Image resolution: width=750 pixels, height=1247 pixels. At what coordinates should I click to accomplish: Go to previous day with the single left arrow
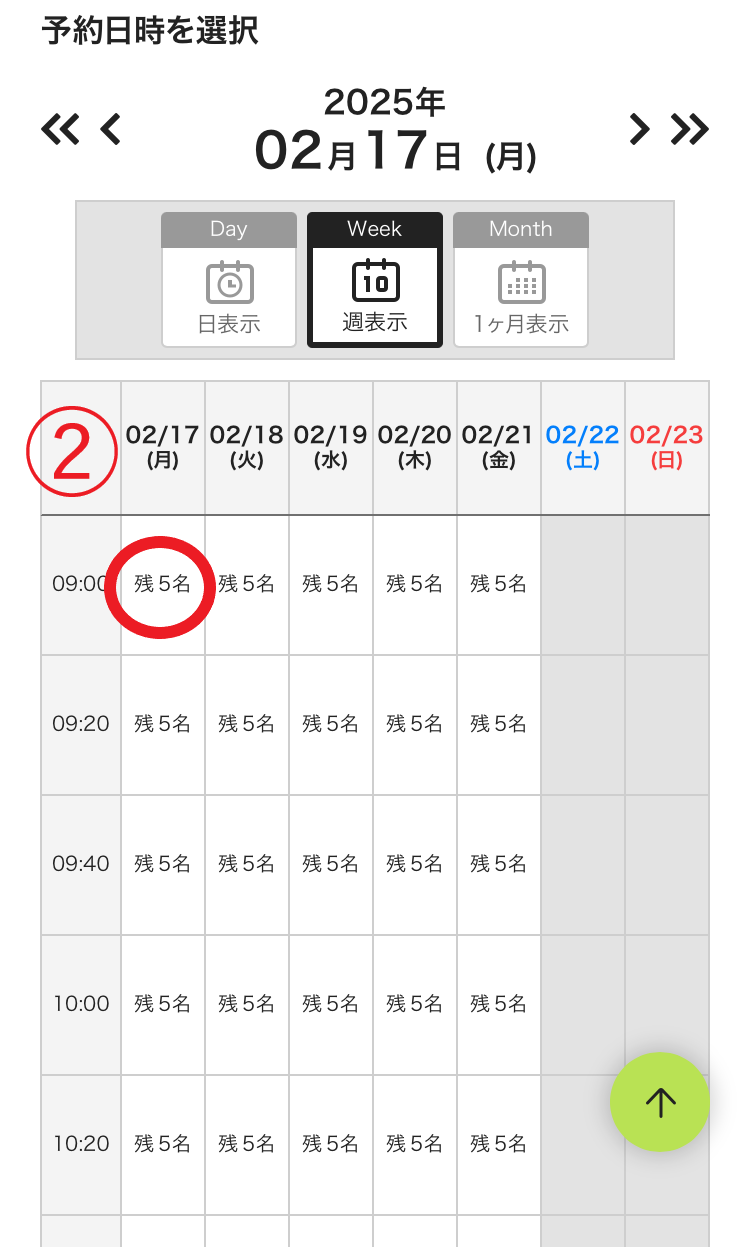pyautogui.click(x=108, y=128)
